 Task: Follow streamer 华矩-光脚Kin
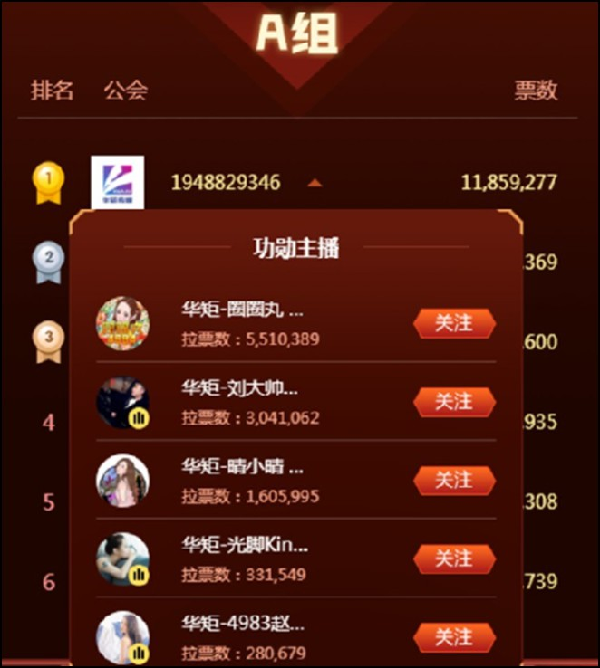coord(454,558)
